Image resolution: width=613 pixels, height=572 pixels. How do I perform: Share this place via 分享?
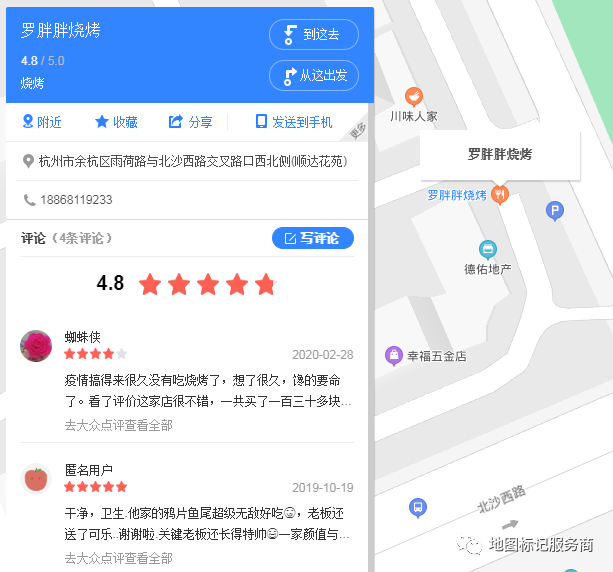[190, 122]
